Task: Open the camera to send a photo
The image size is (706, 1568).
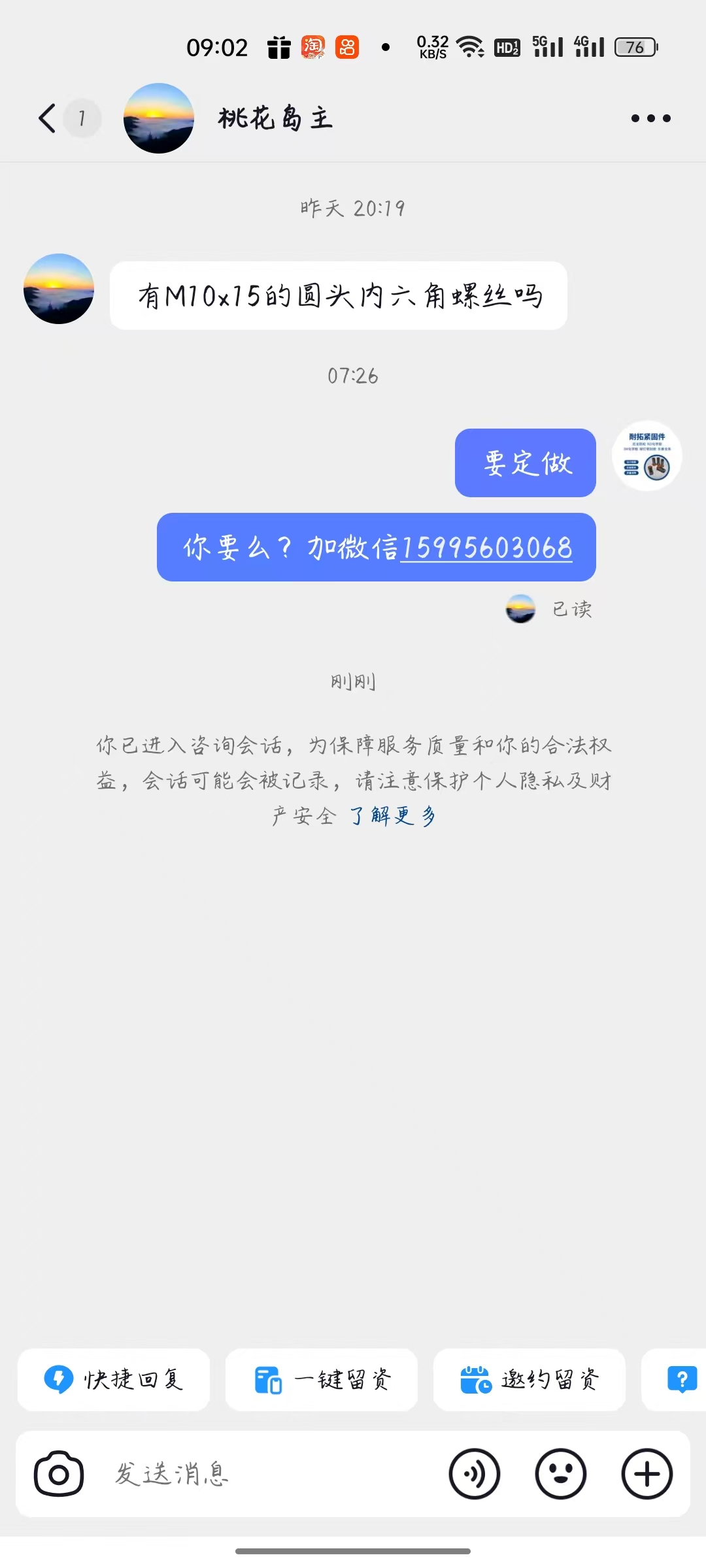Action: tap(59, 1475)
